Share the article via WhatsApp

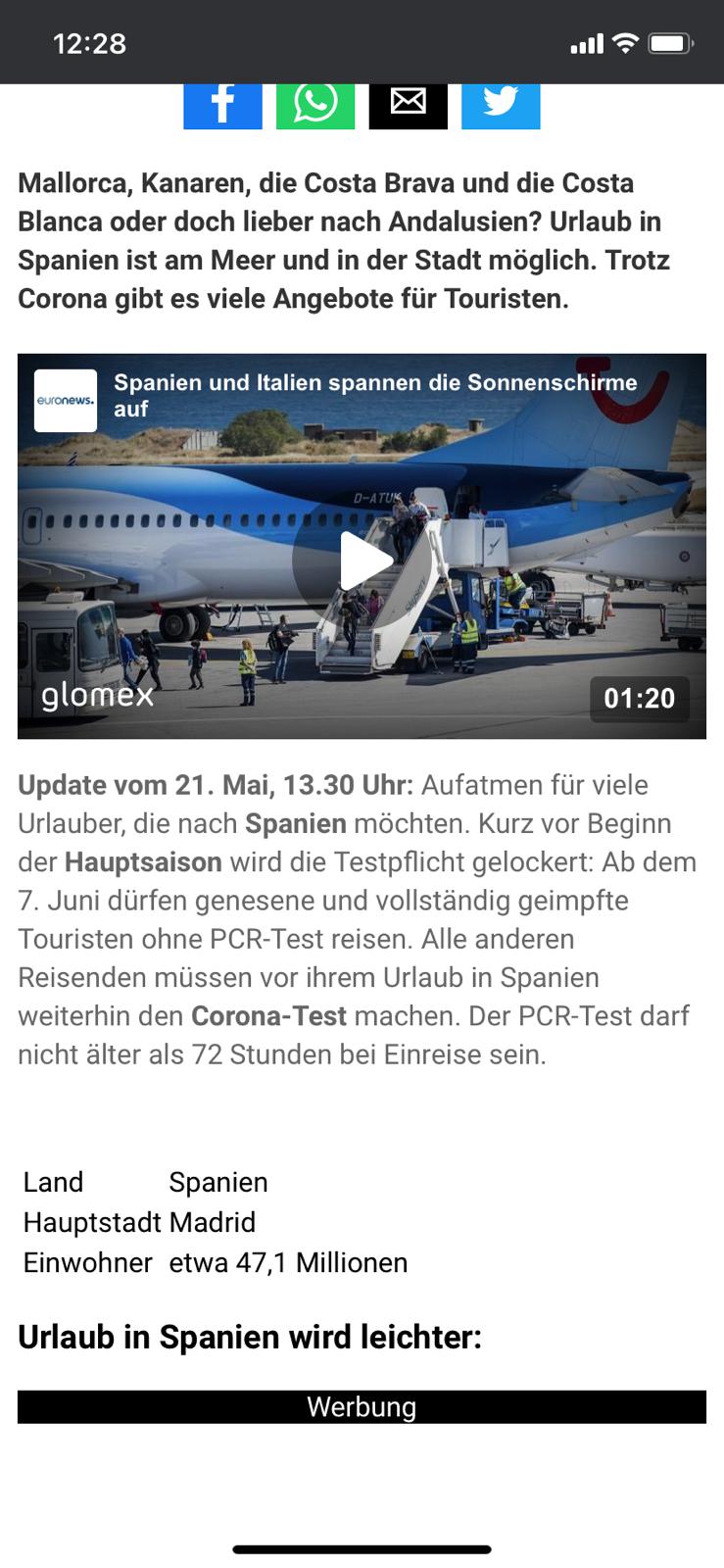tap(314, 105)
